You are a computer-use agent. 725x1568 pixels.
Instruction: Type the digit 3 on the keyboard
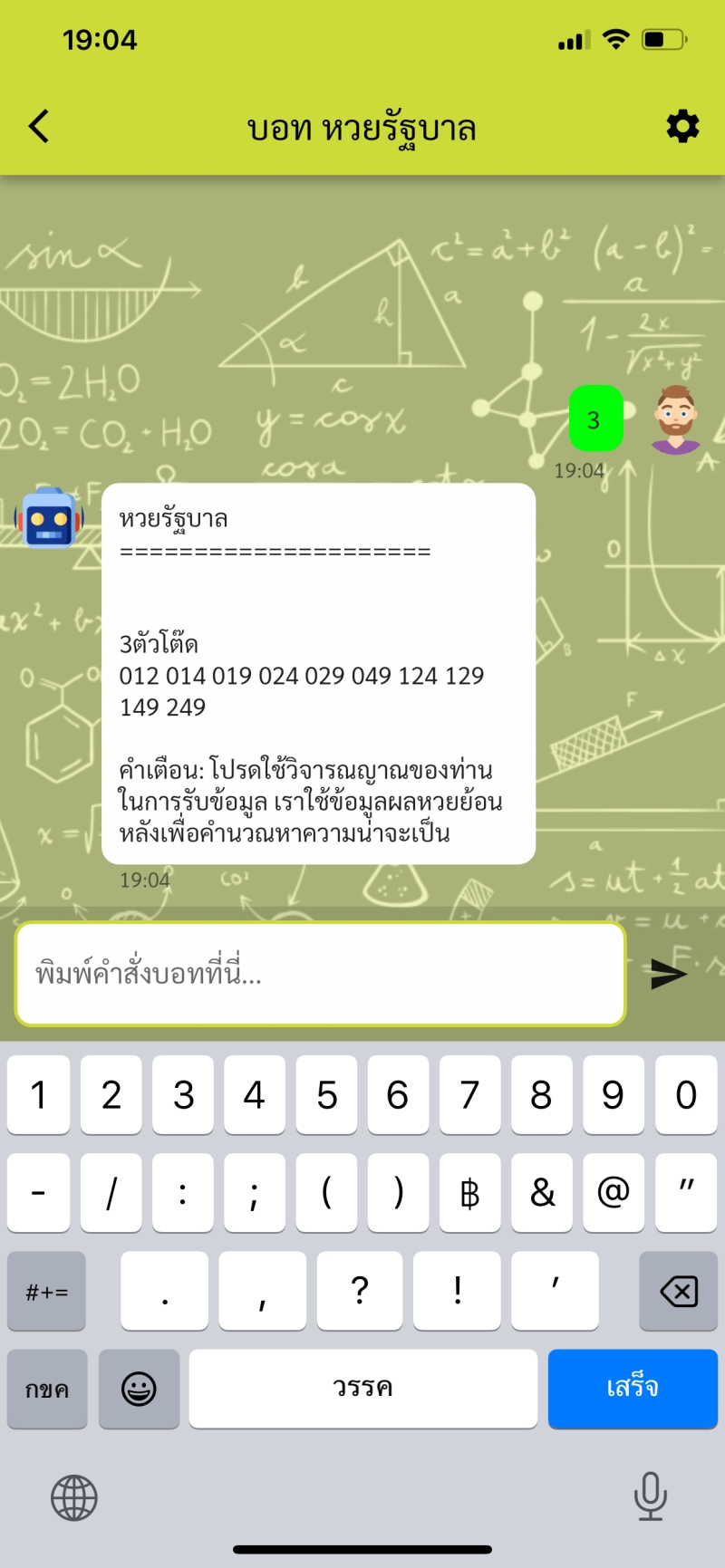[183, 1094]
